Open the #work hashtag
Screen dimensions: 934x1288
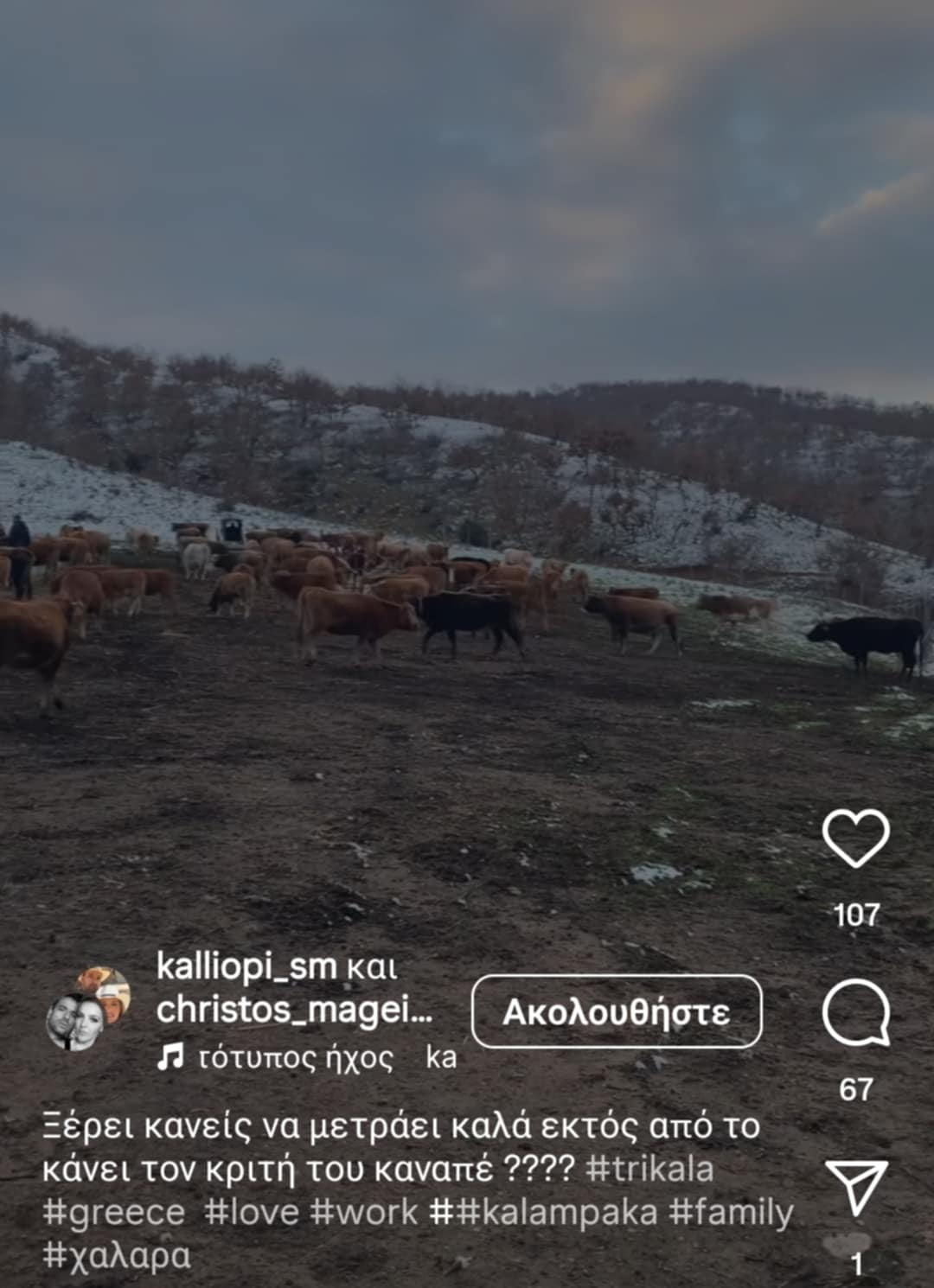coord(364,1212)
